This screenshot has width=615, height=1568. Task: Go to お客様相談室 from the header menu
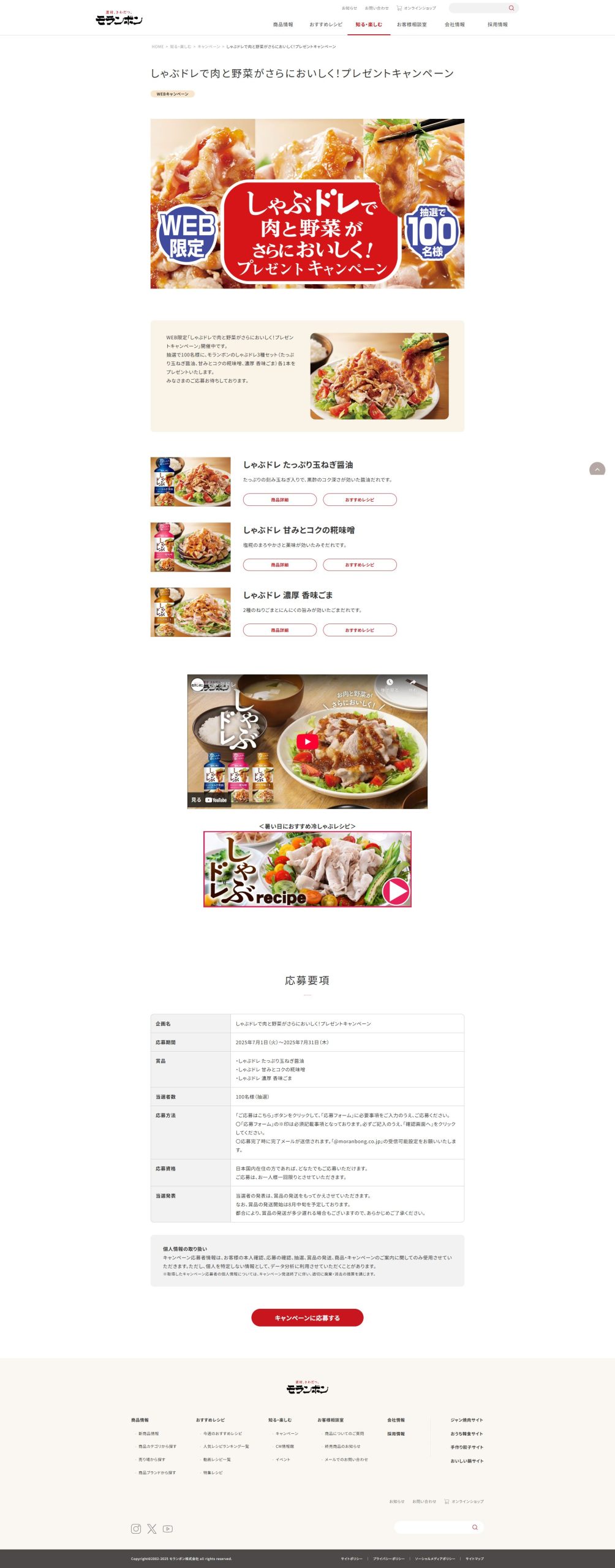tap(412, 24)
